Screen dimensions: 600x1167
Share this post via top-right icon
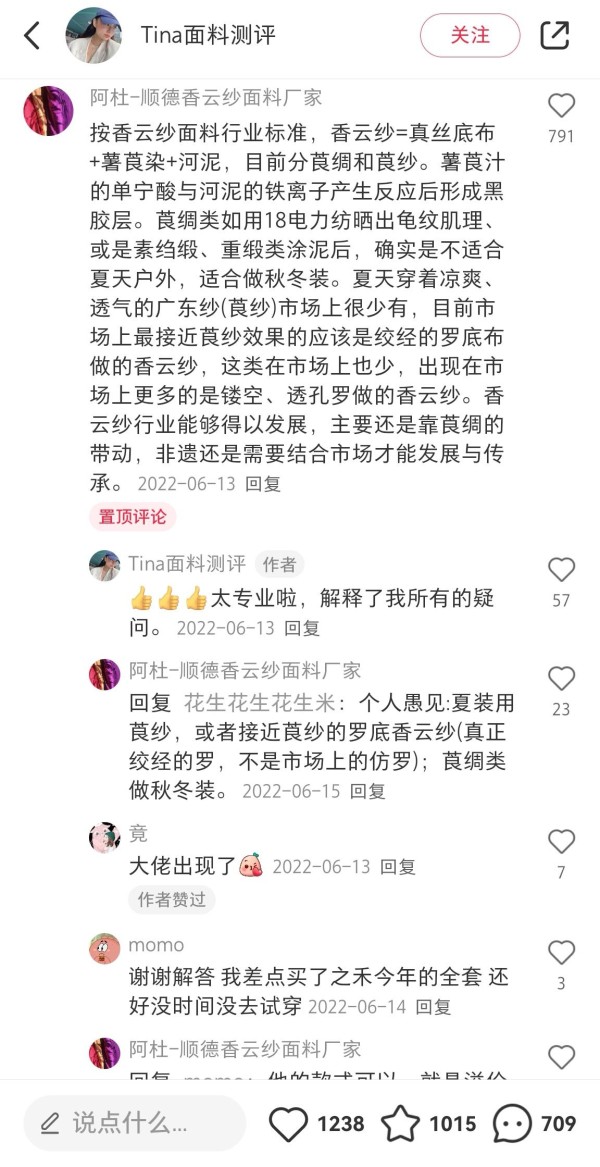pos(555,35)
